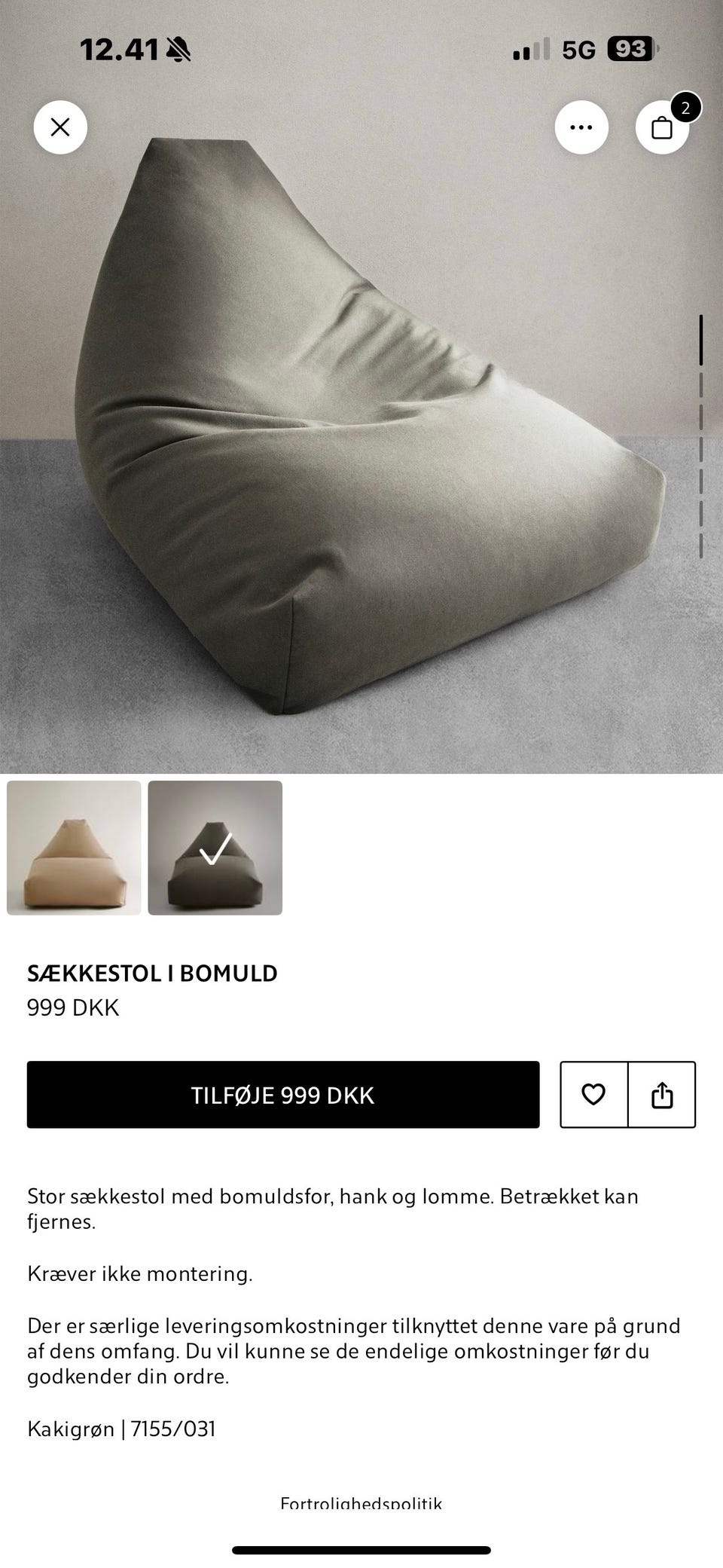Close the product view with the X
This screenshot has width=723, height=1568.
pyautogui.click(x=59, y=128)
